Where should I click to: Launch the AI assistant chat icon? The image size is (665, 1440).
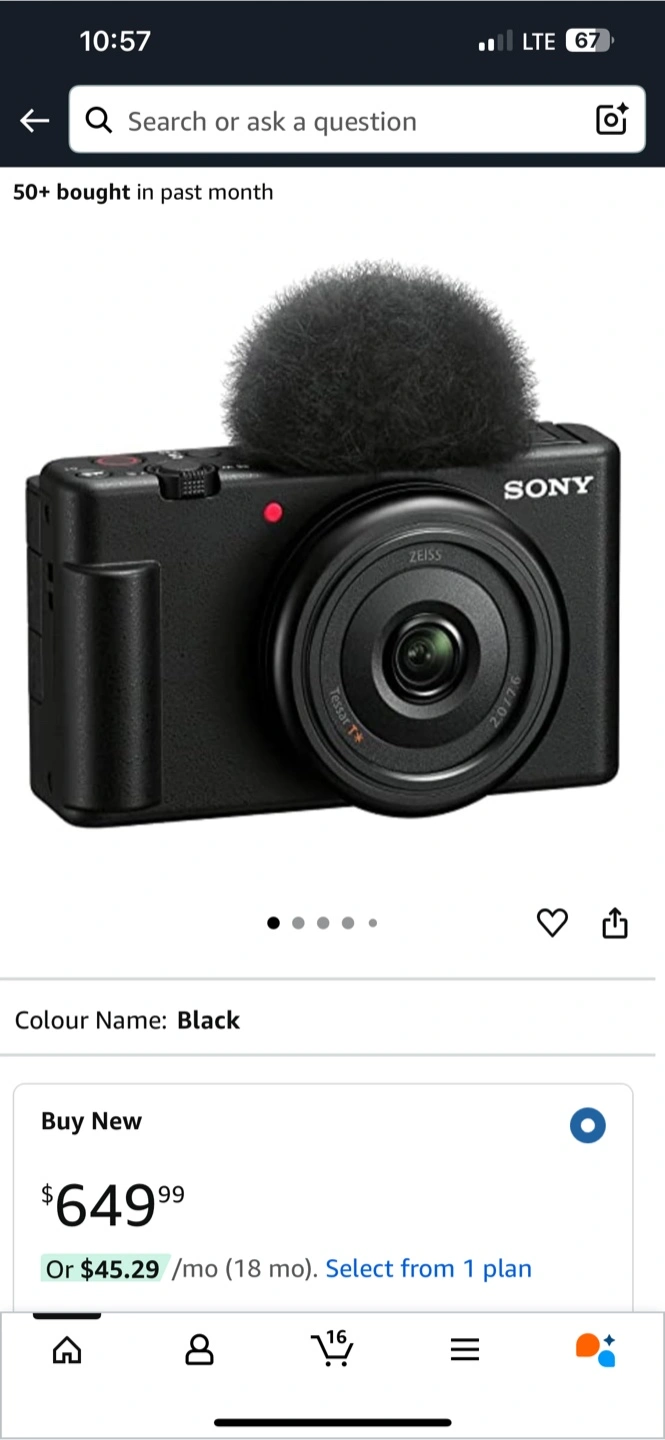pyautogui.click(x=596, y=1350)
